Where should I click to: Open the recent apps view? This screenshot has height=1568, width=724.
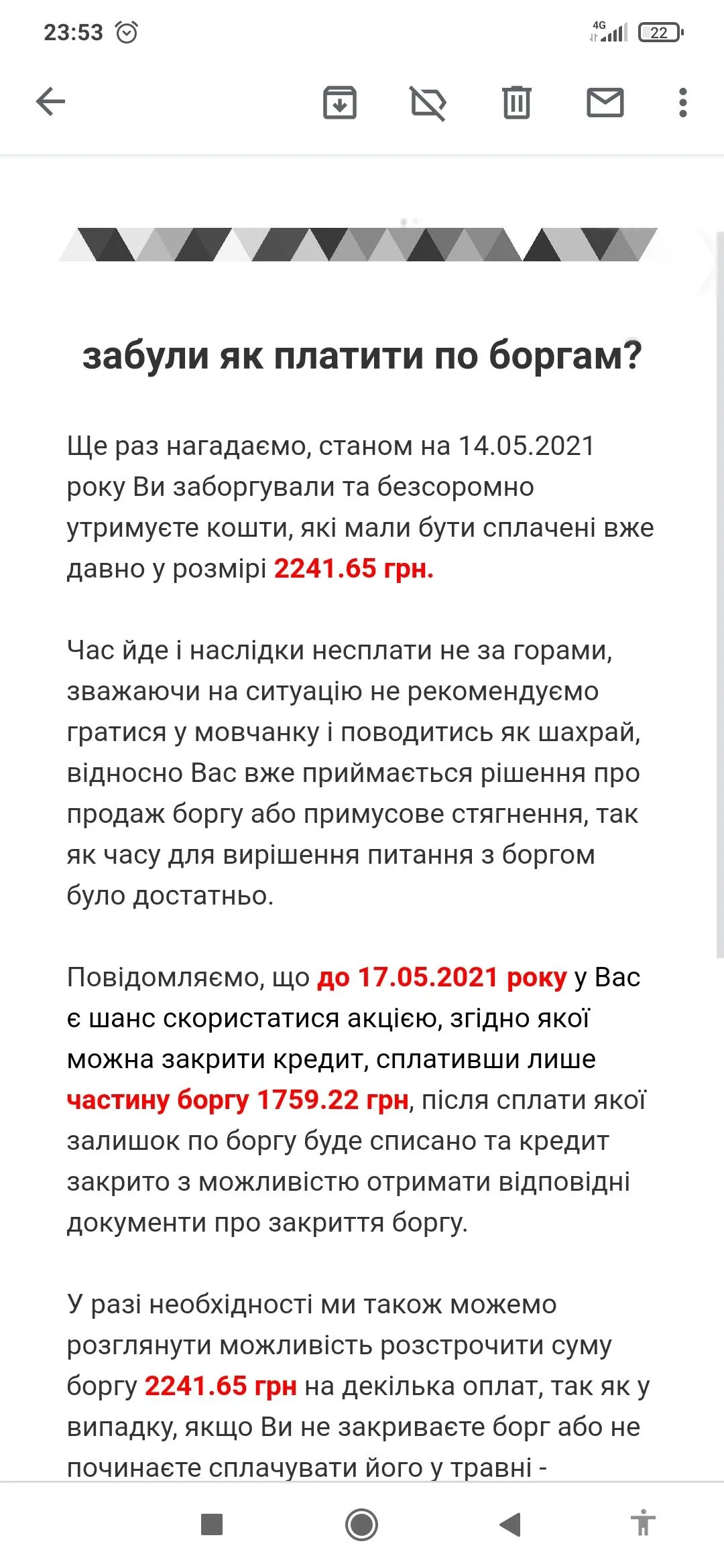(x=212, y=1524)
